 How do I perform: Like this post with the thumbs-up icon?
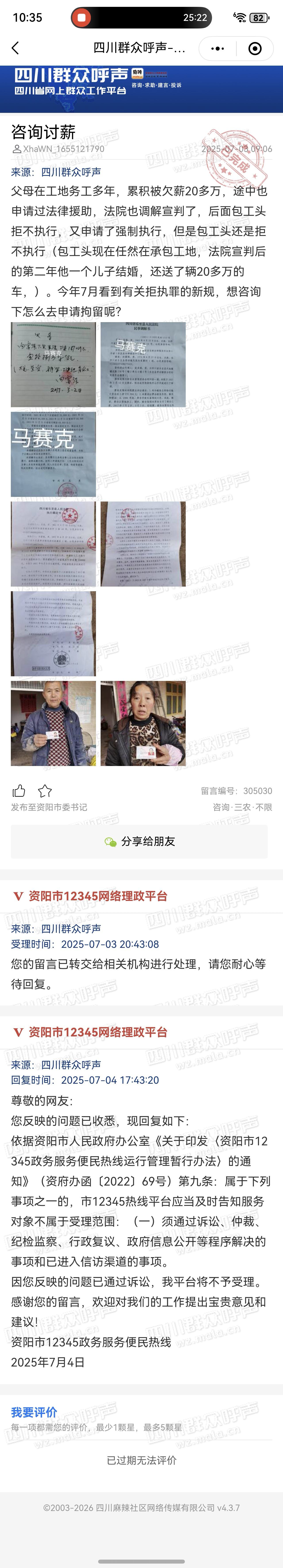pos(19,791)
